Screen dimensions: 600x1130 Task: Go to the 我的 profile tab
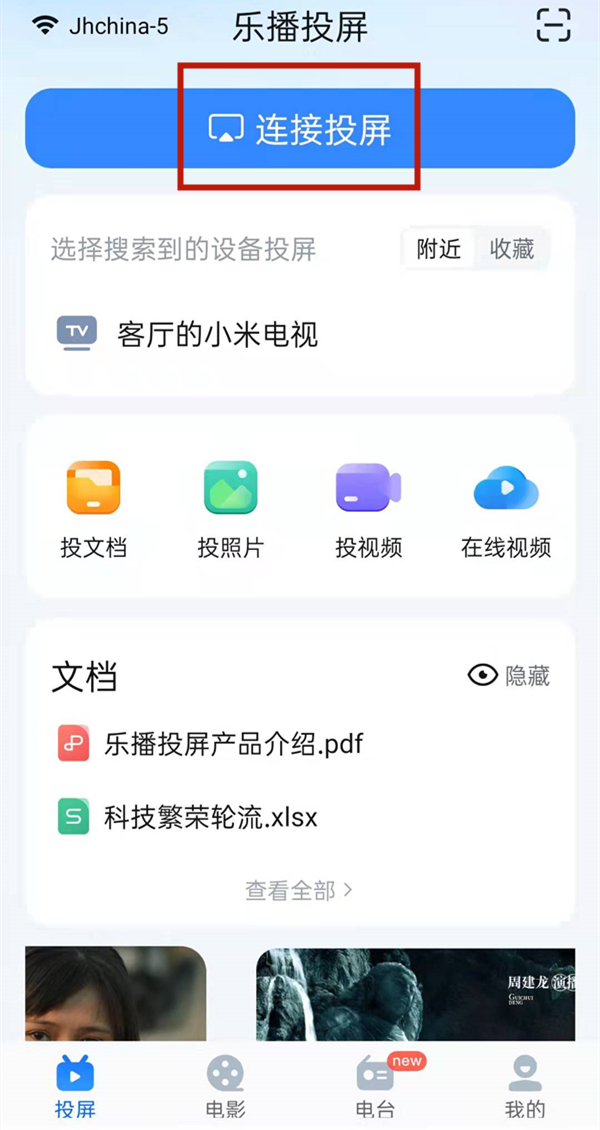click(x=525, y=1085)
